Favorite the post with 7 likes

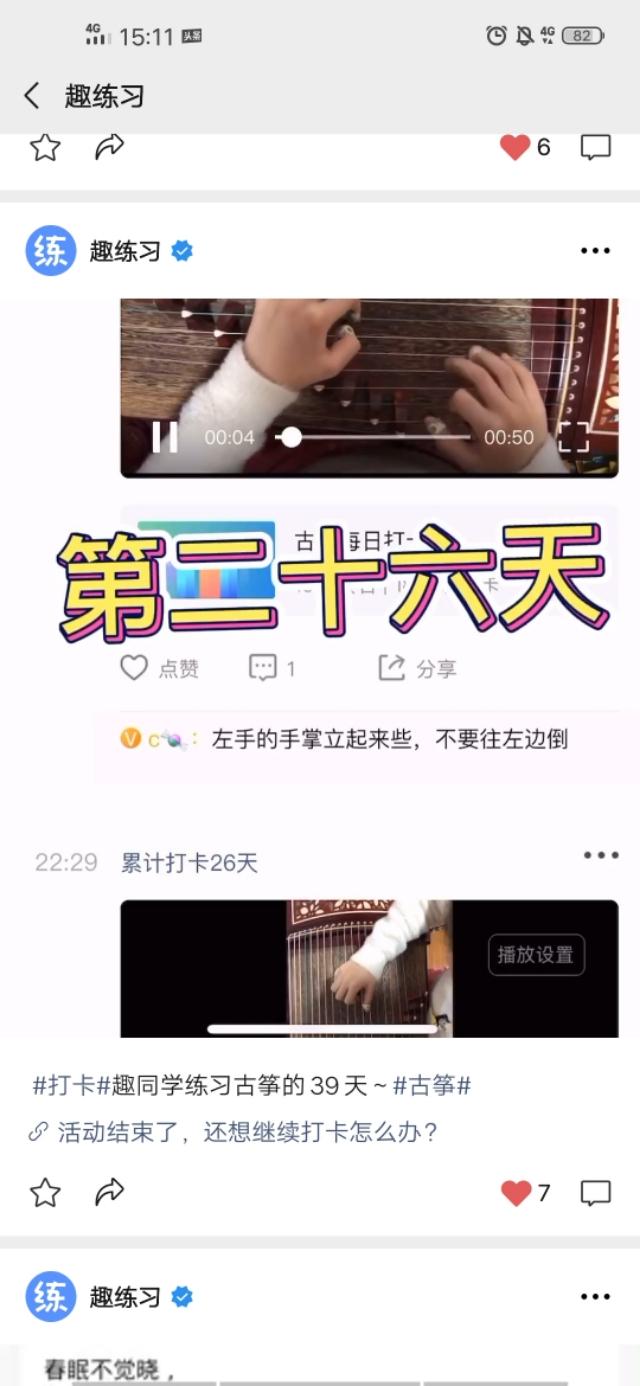click(x=45, y=1192)
